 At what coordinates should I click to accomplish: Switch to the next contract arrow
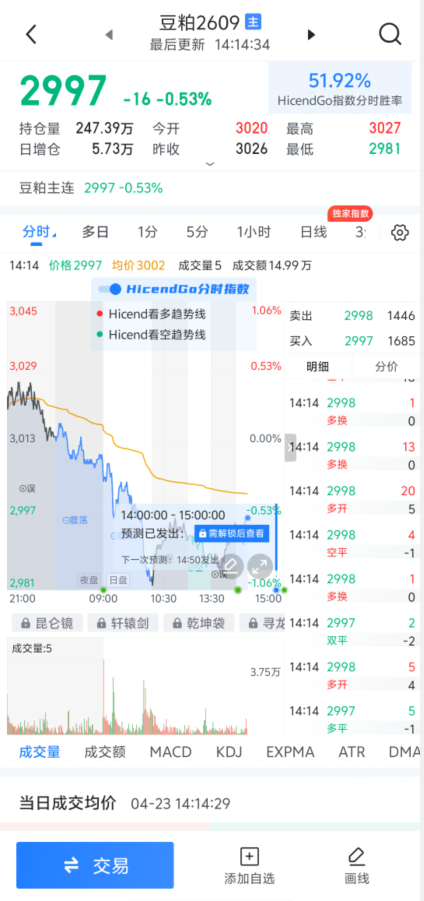[x=311, y=35]
